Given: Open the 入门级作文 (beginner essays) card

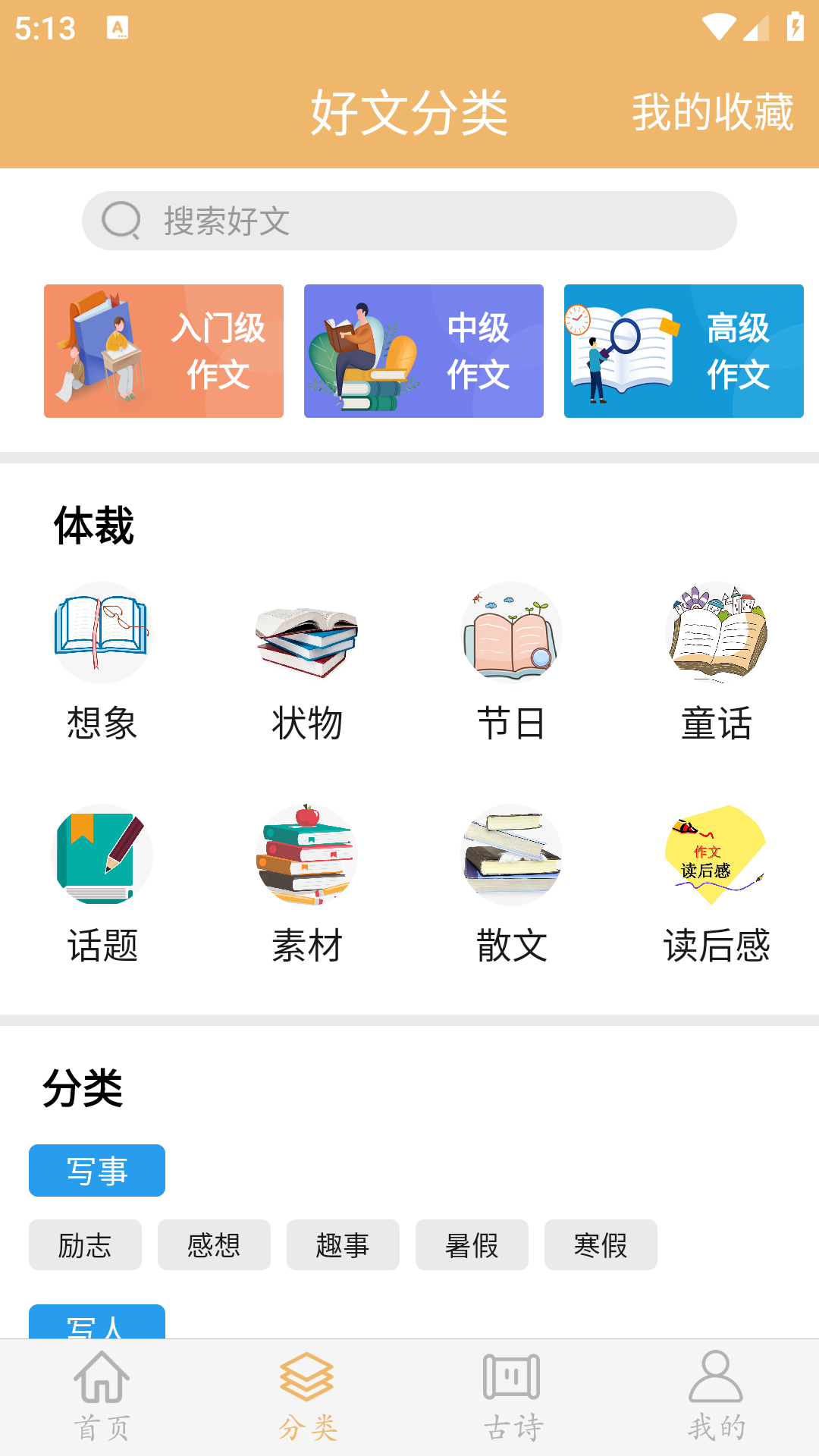Looking at the screenshot, I should (164, 350).
